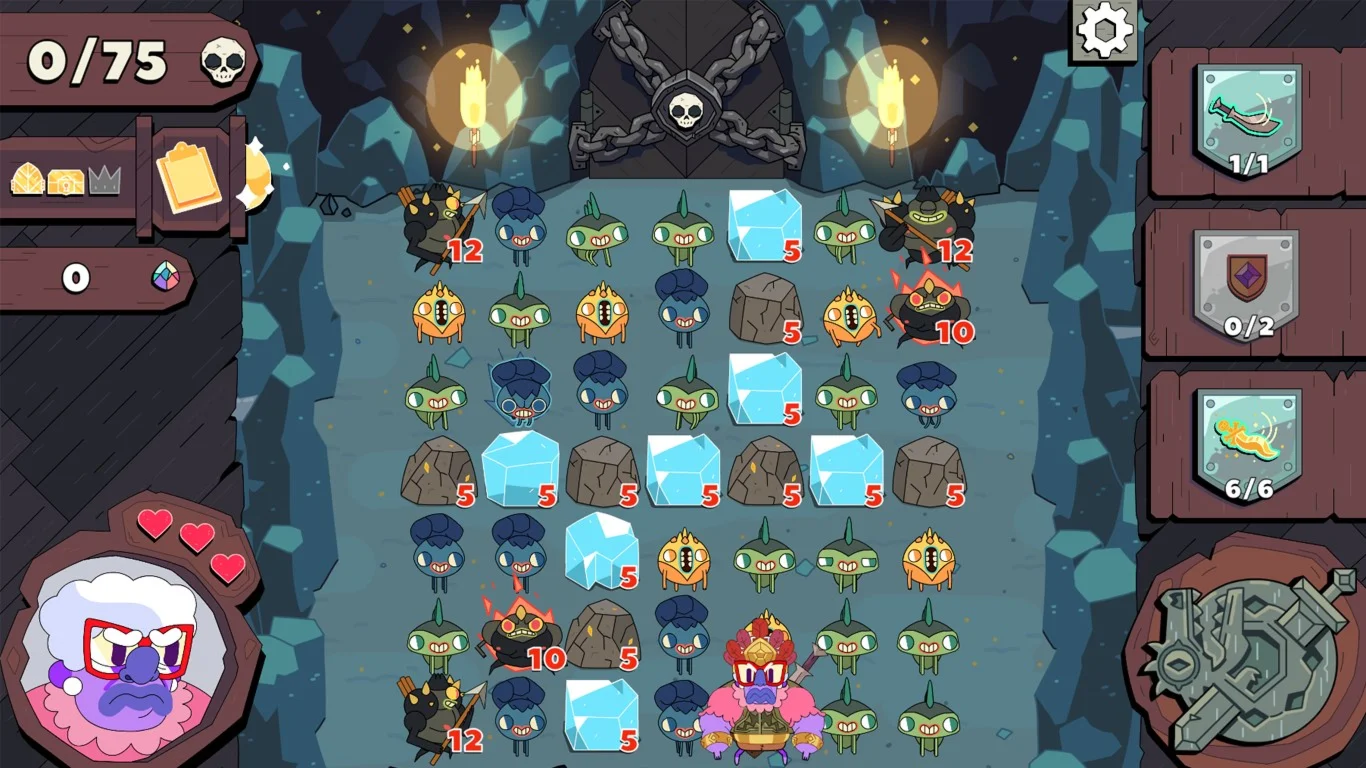1366x768 pixels.
Task: Open the quest clipboard
Action: (188, 178)
